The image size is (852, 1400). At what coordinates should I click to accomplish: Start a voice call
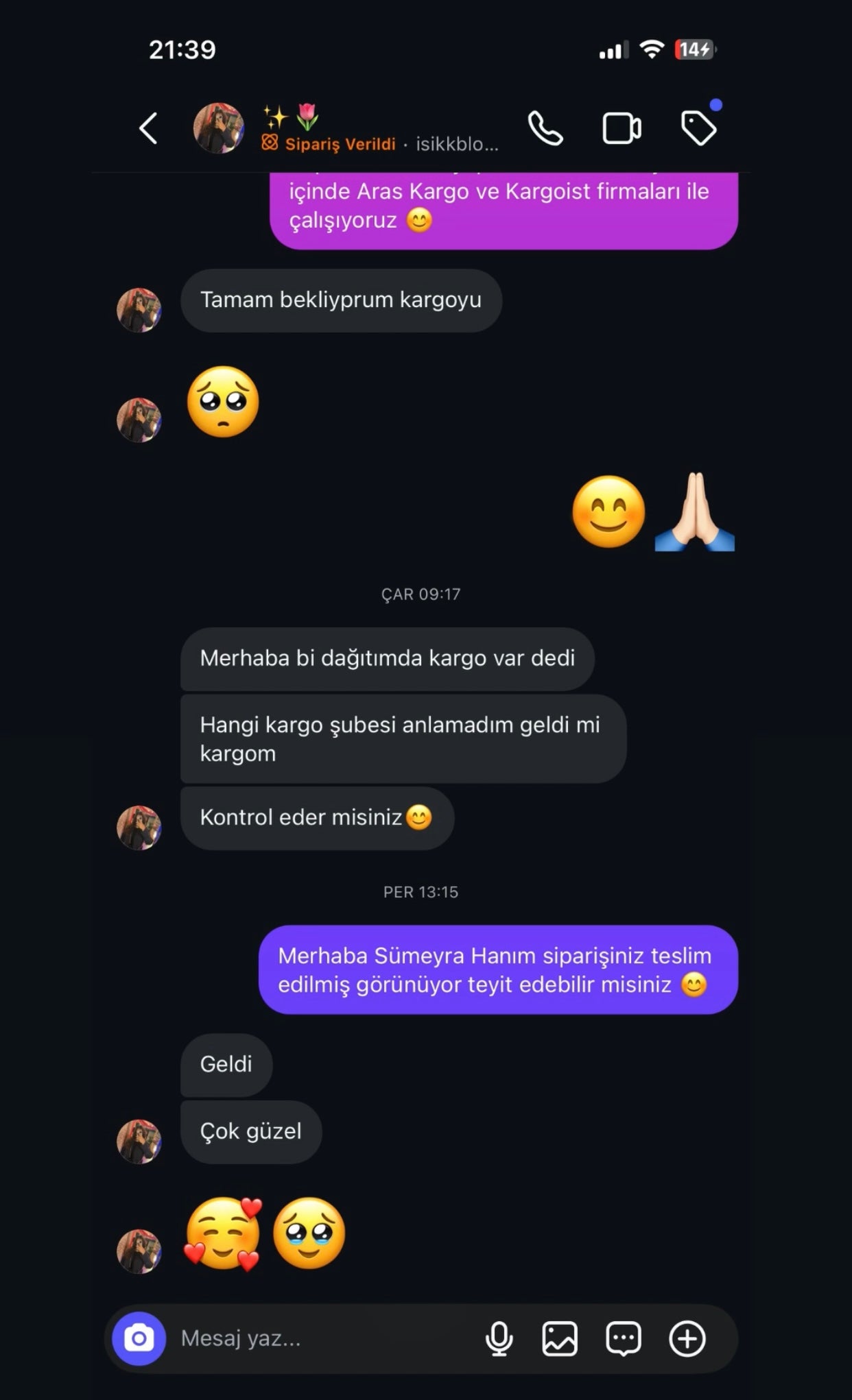545,128
